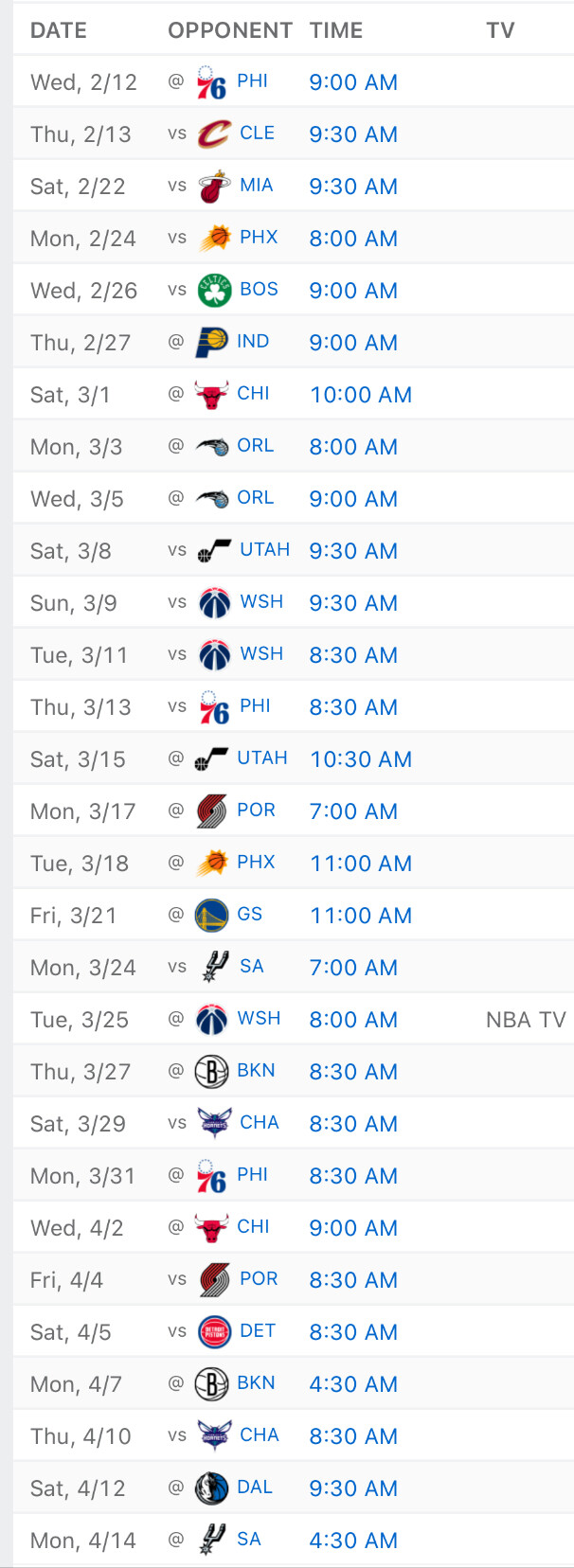Open the BKN team link on Thu, 3/27

pyautogui.click(x=256, y=1071)
